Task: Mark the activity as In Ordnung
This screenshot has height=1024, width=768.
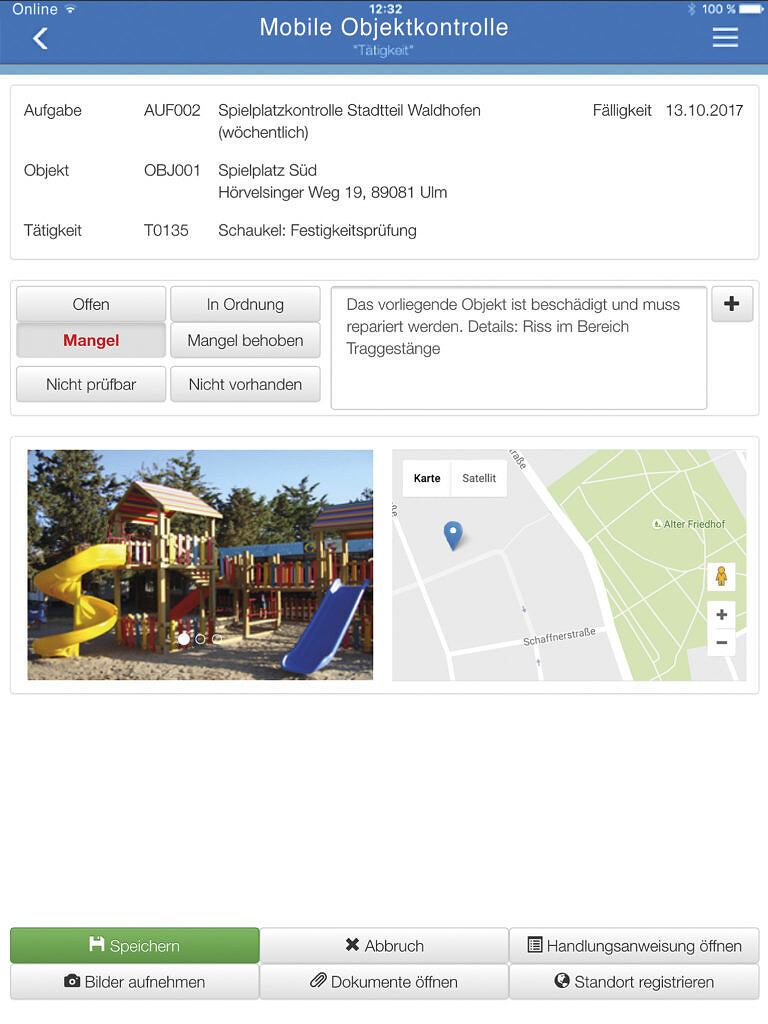Action: click(245, 304)
